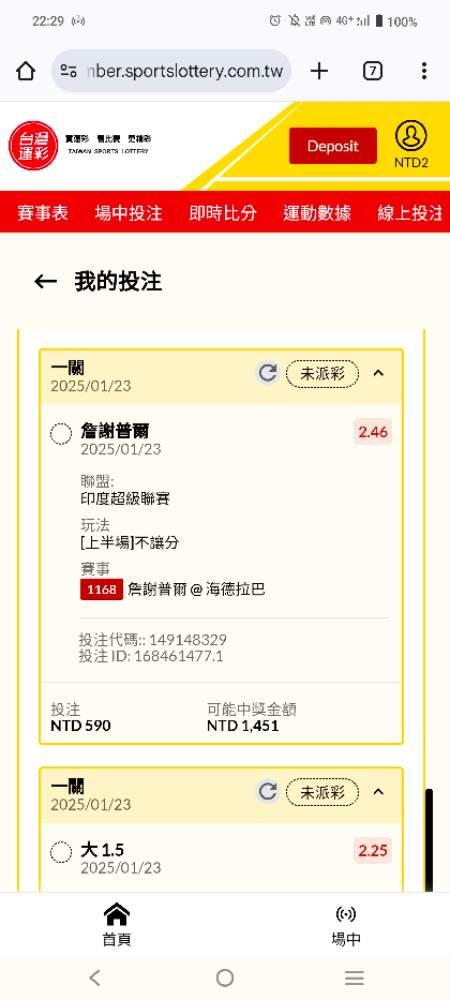
Task: Go to the browser home page
Action: 25,71
